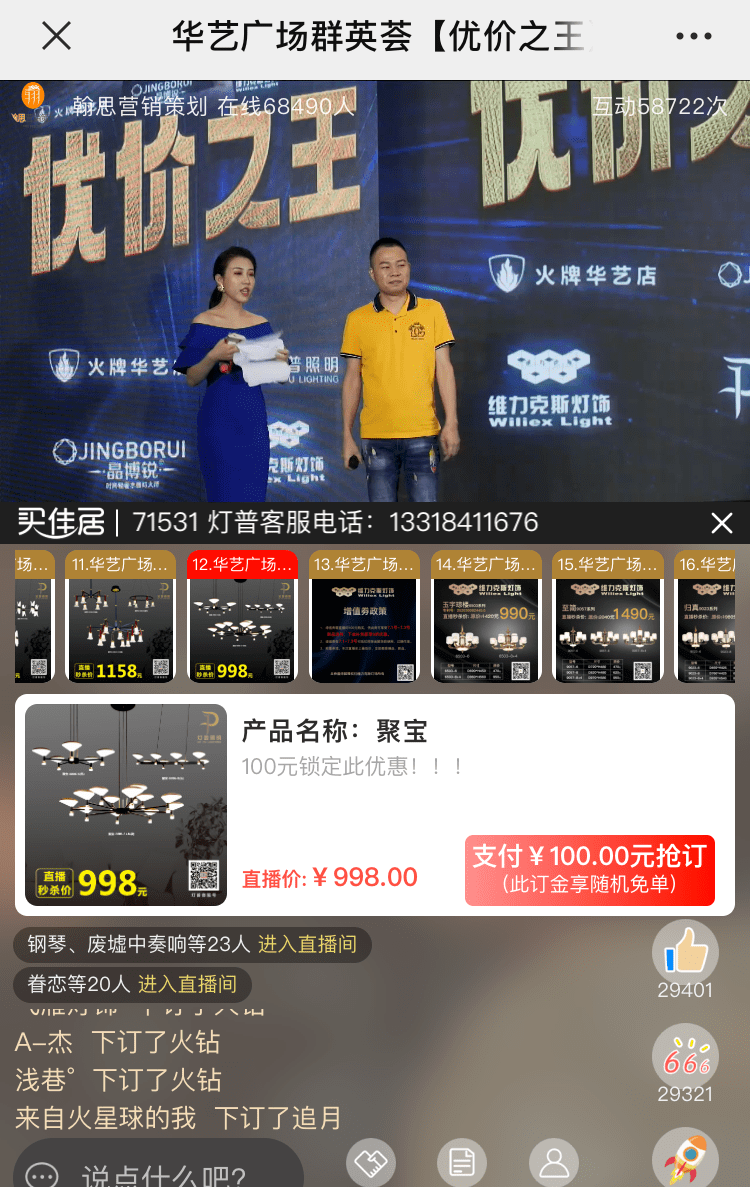Open the profile person icon
Screen dimensions: 750x1187
[x=553, y=1163]
